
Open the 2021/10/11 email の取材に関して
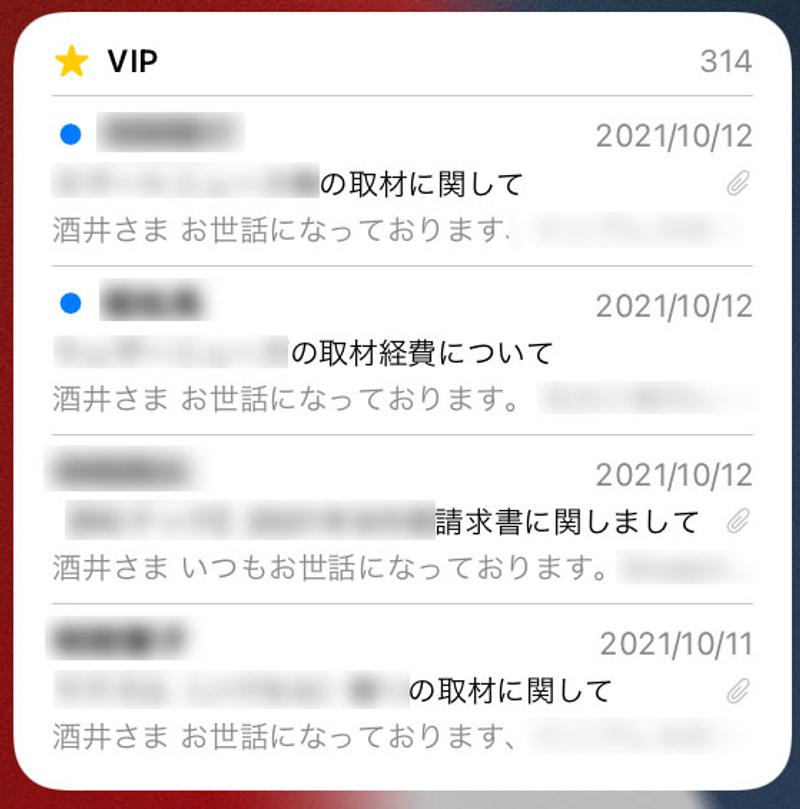[x=510, y=690]
